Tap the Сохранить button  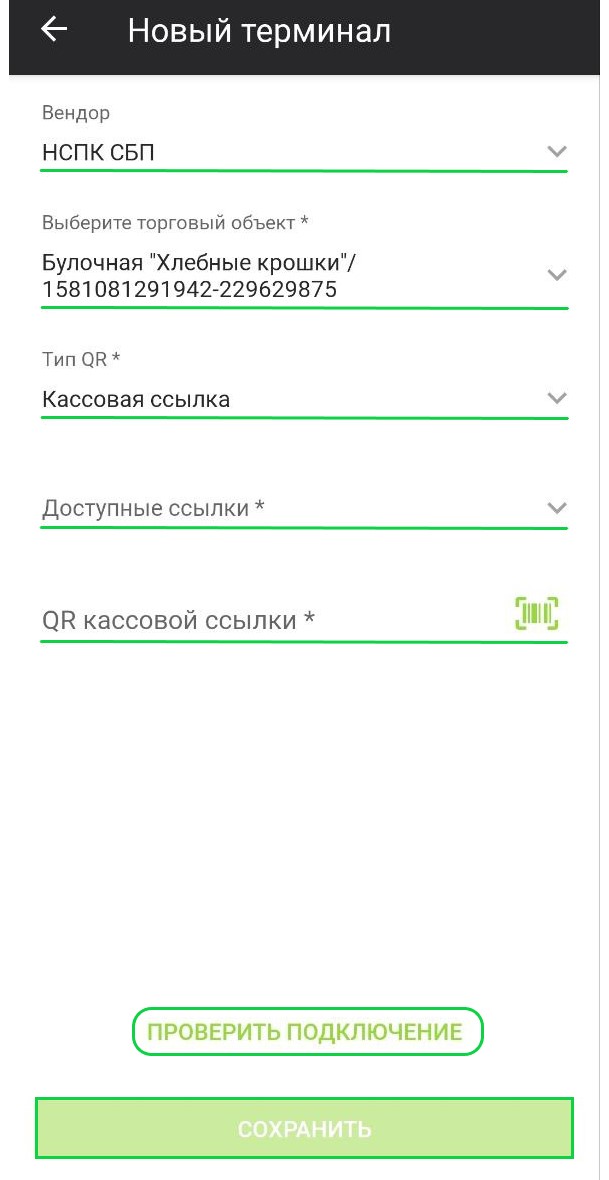(x=304, y=1128)
